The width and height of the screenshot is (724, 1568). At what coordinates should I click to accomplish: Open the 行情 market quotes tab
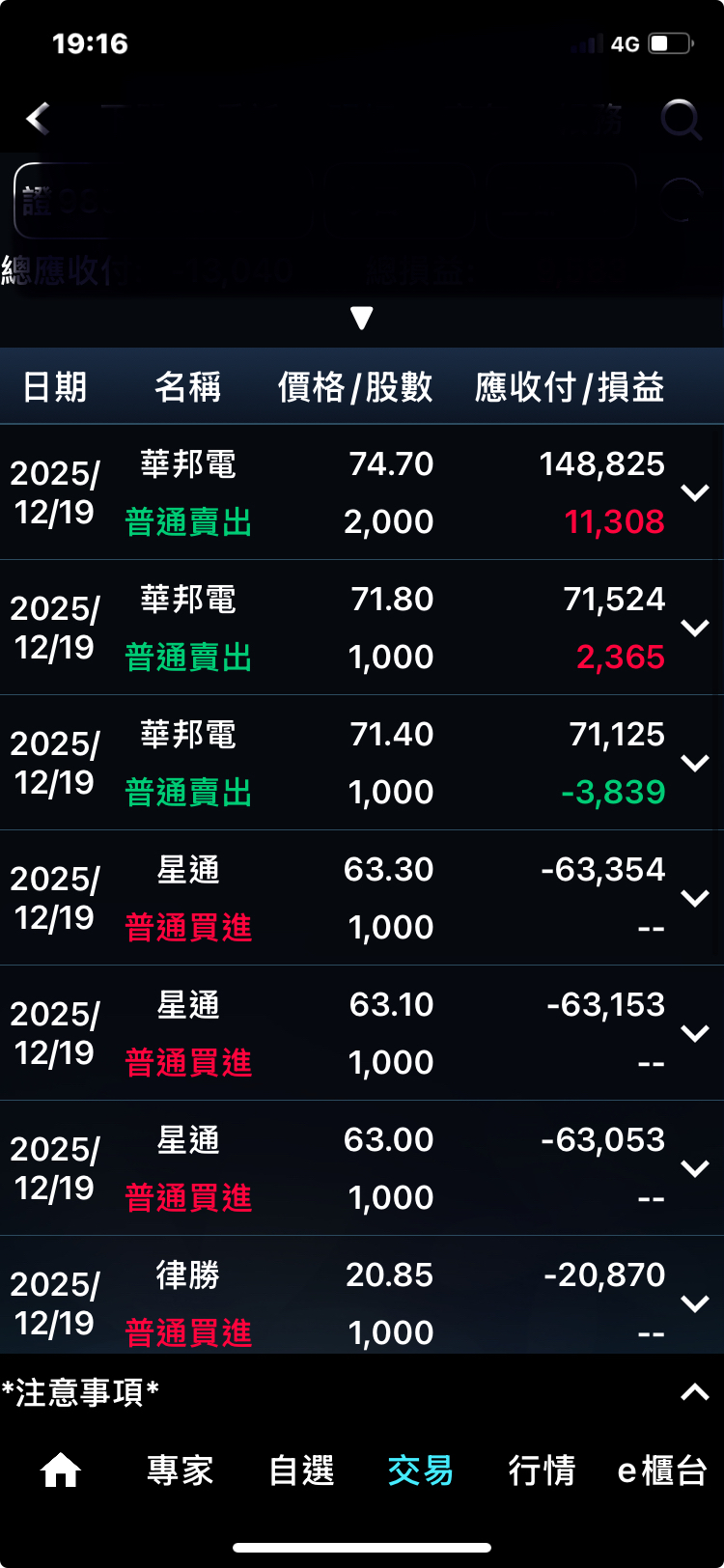pos(542,1470)
